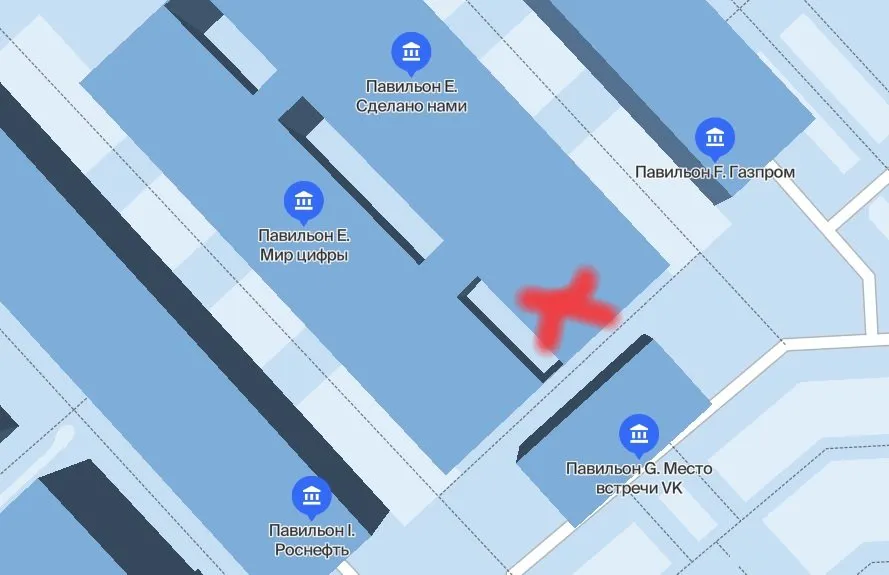Tap the Павильон E. Мир цифры marker
The width and height of the screenshot is (889, 575).
[303, 201]
